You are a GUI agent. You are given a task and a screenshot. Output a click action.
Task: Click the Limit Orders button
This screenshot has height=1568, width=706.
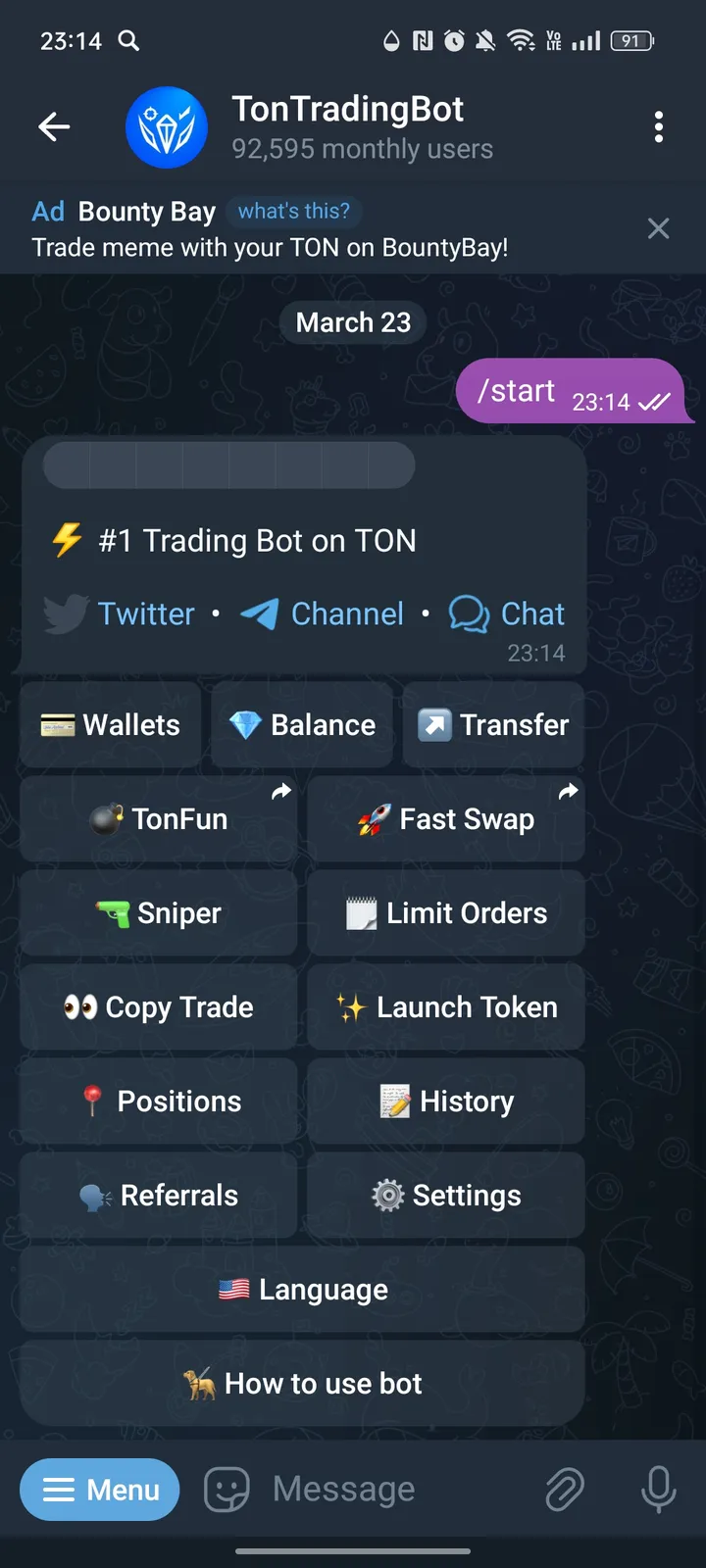(x=446, y=912)
